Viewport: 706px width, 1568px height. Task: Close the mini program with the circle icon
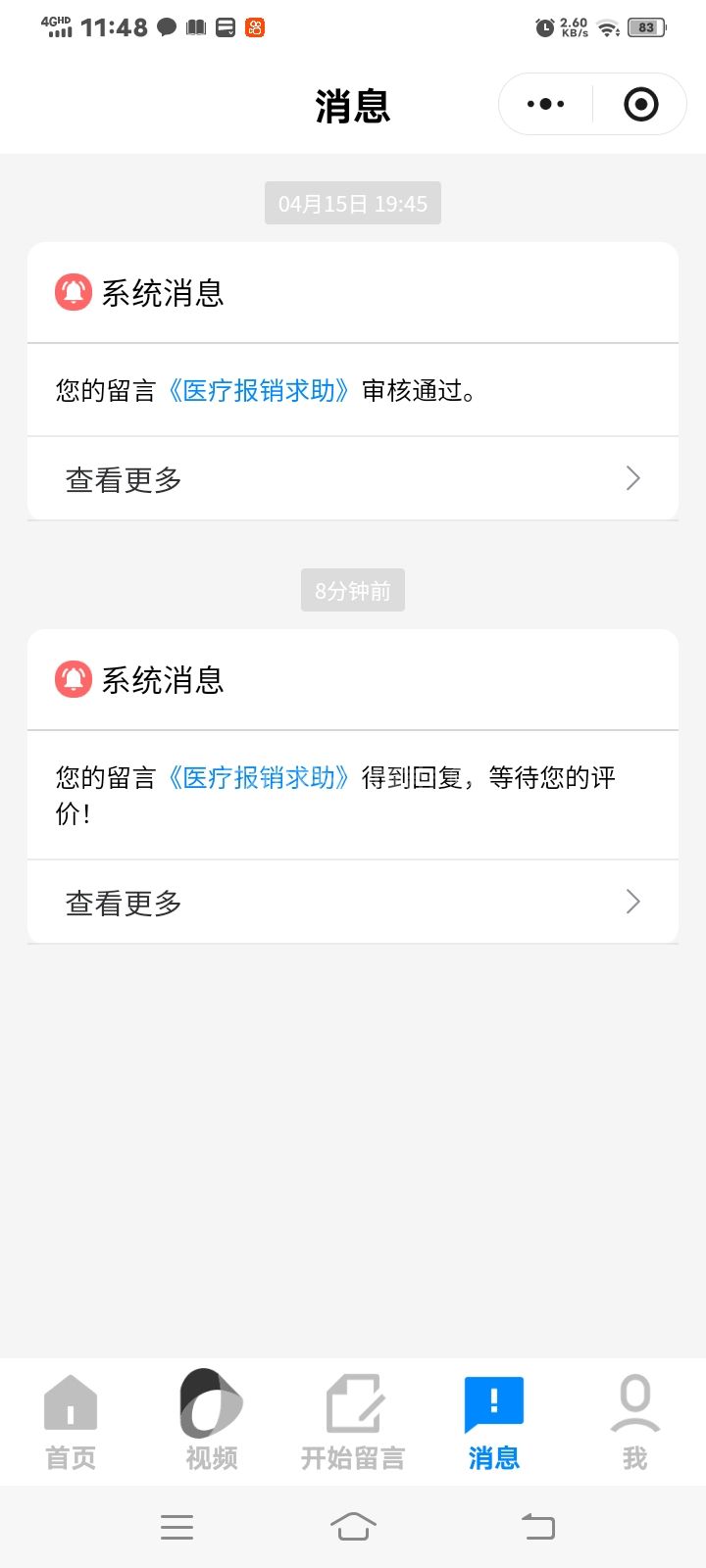641,104
